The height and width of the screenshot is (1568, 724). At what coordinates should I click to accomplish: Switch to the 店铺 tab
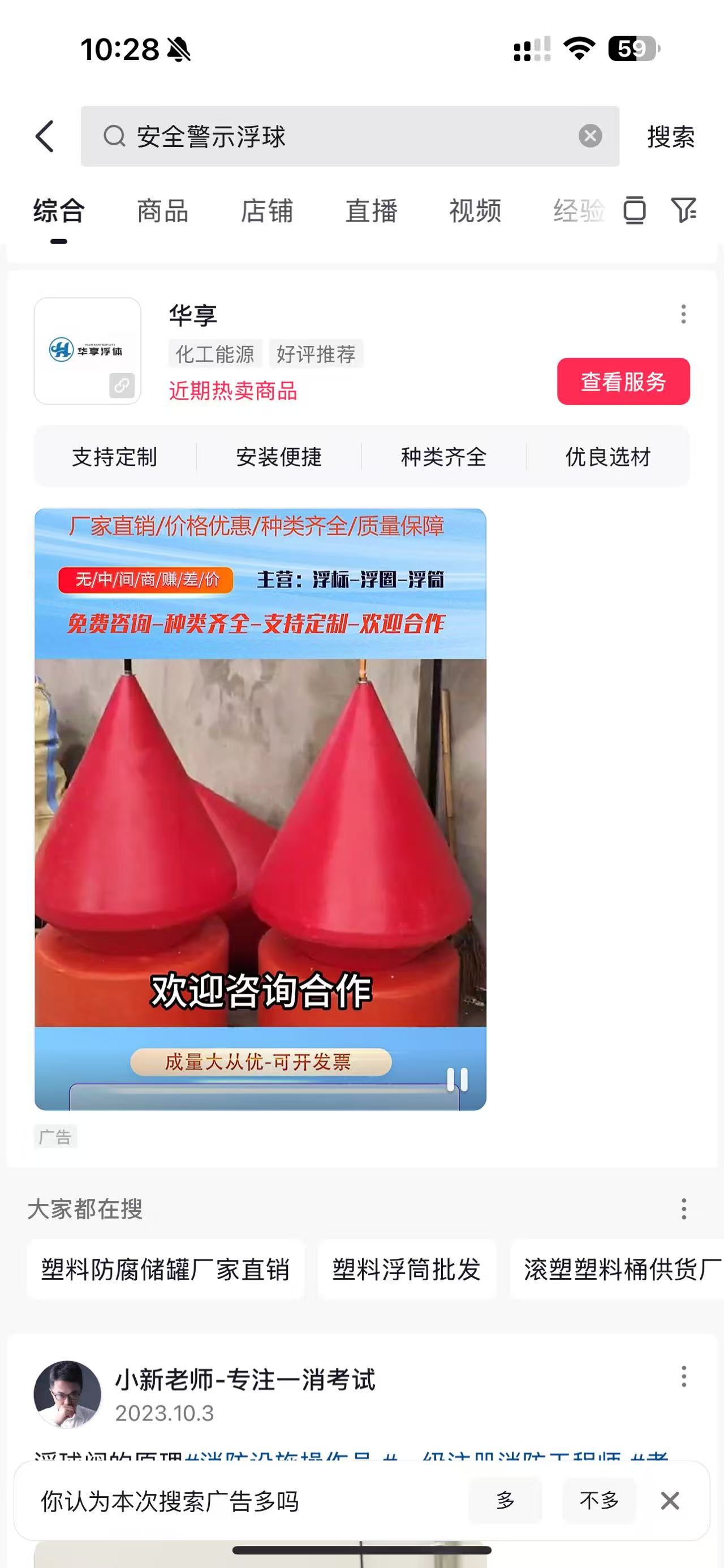(267, 211)
